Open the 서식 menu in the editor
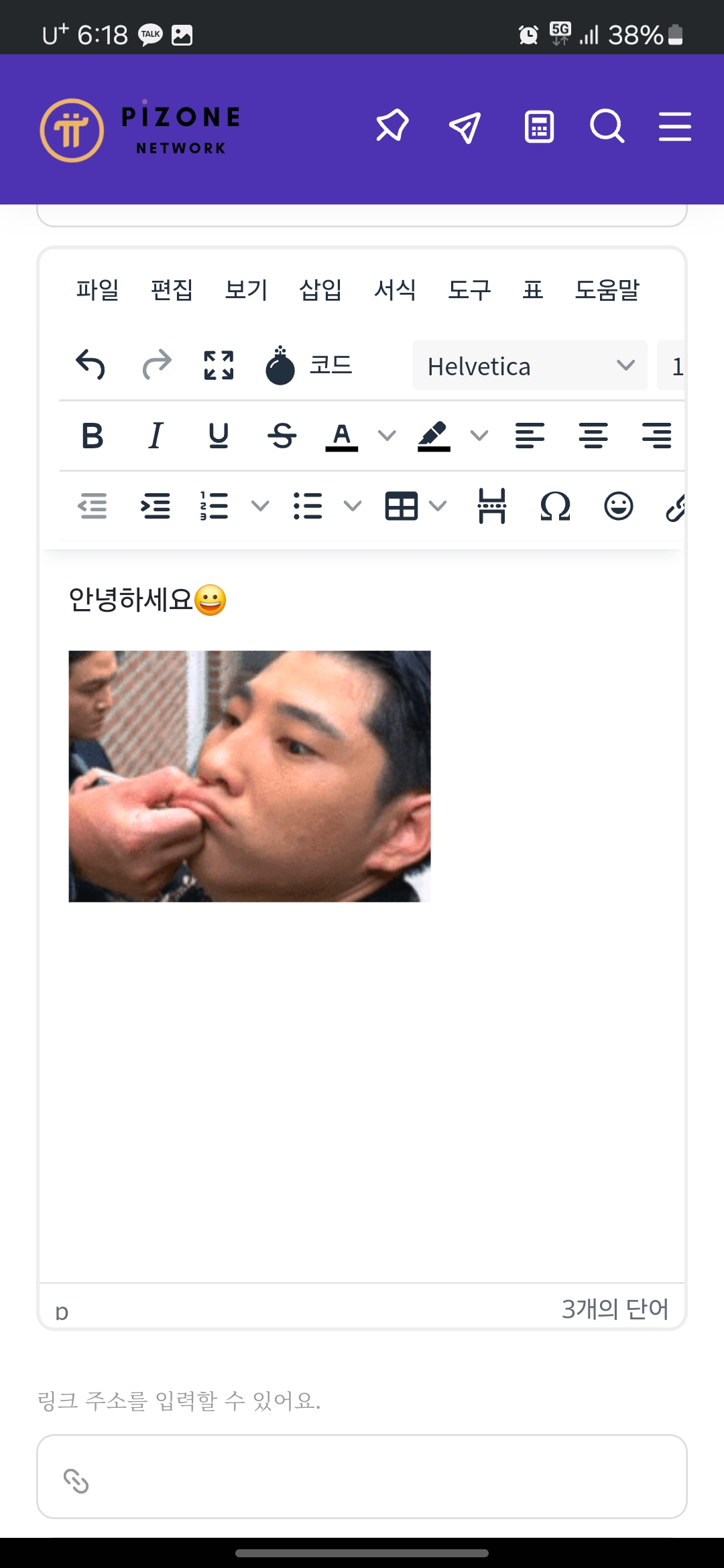 (395, 290)
